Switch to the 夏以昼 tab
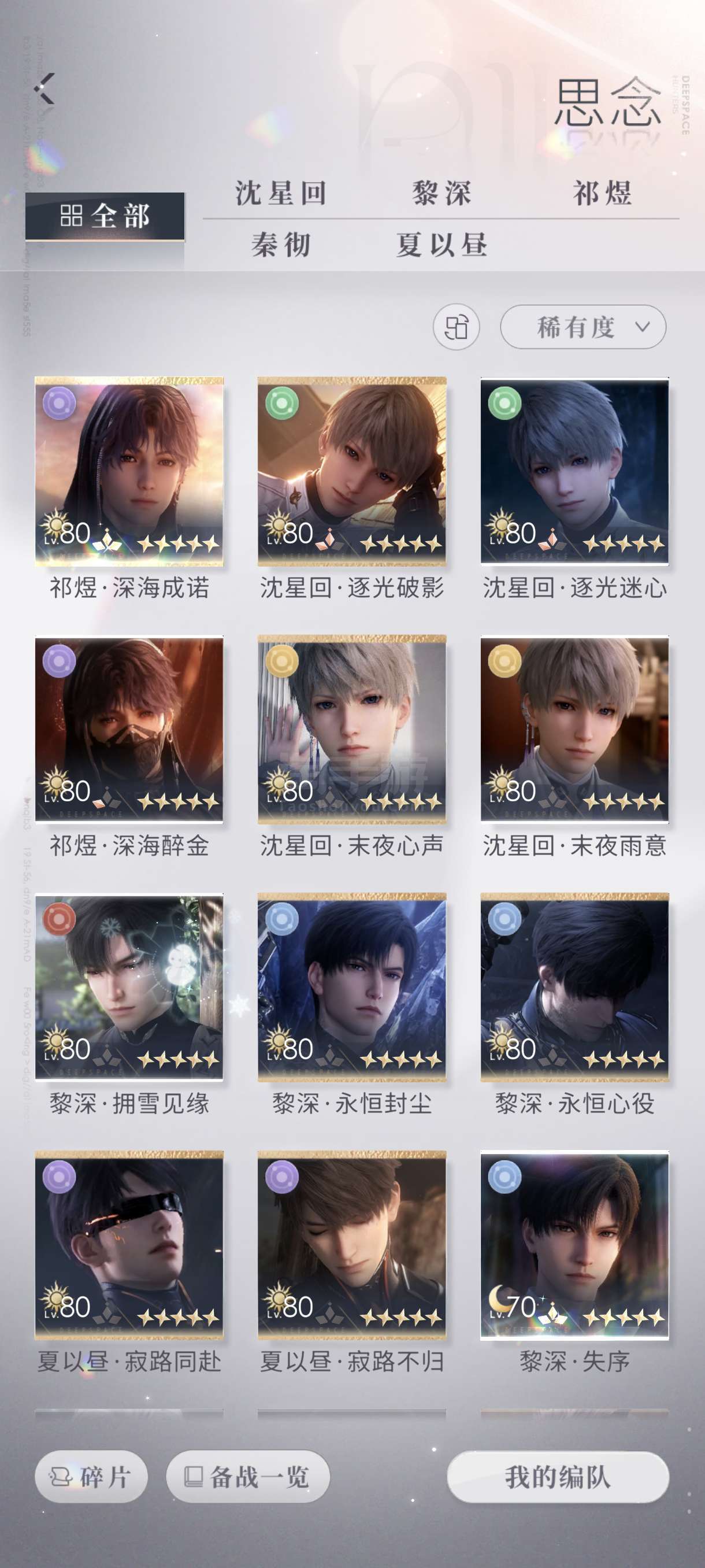The image size is (705, 1568). tap(441, 245)
